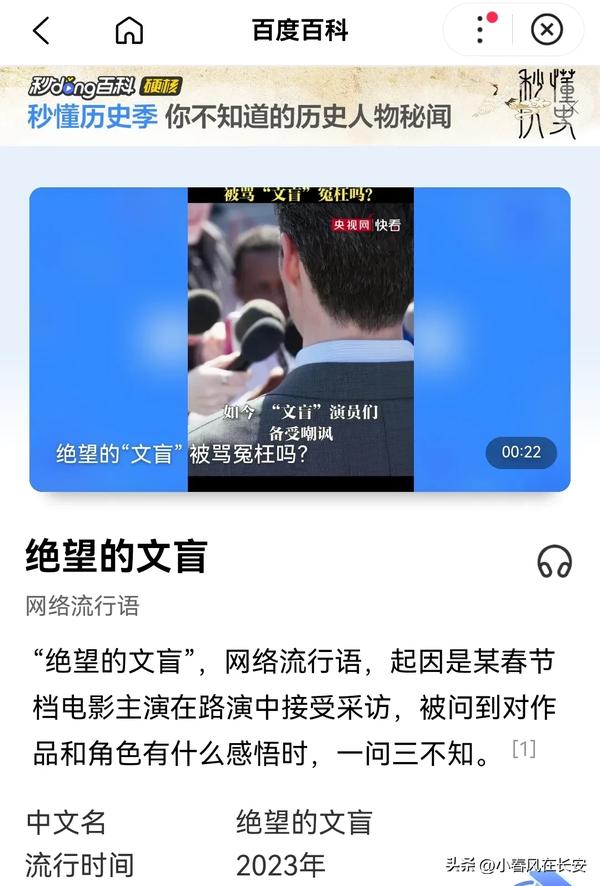This screenshot has height=886, width=600.
Task: Play the 绝望的"文盲"被骂冤枉吗 video
Action: pyautogui.click(x=300, y=339)
